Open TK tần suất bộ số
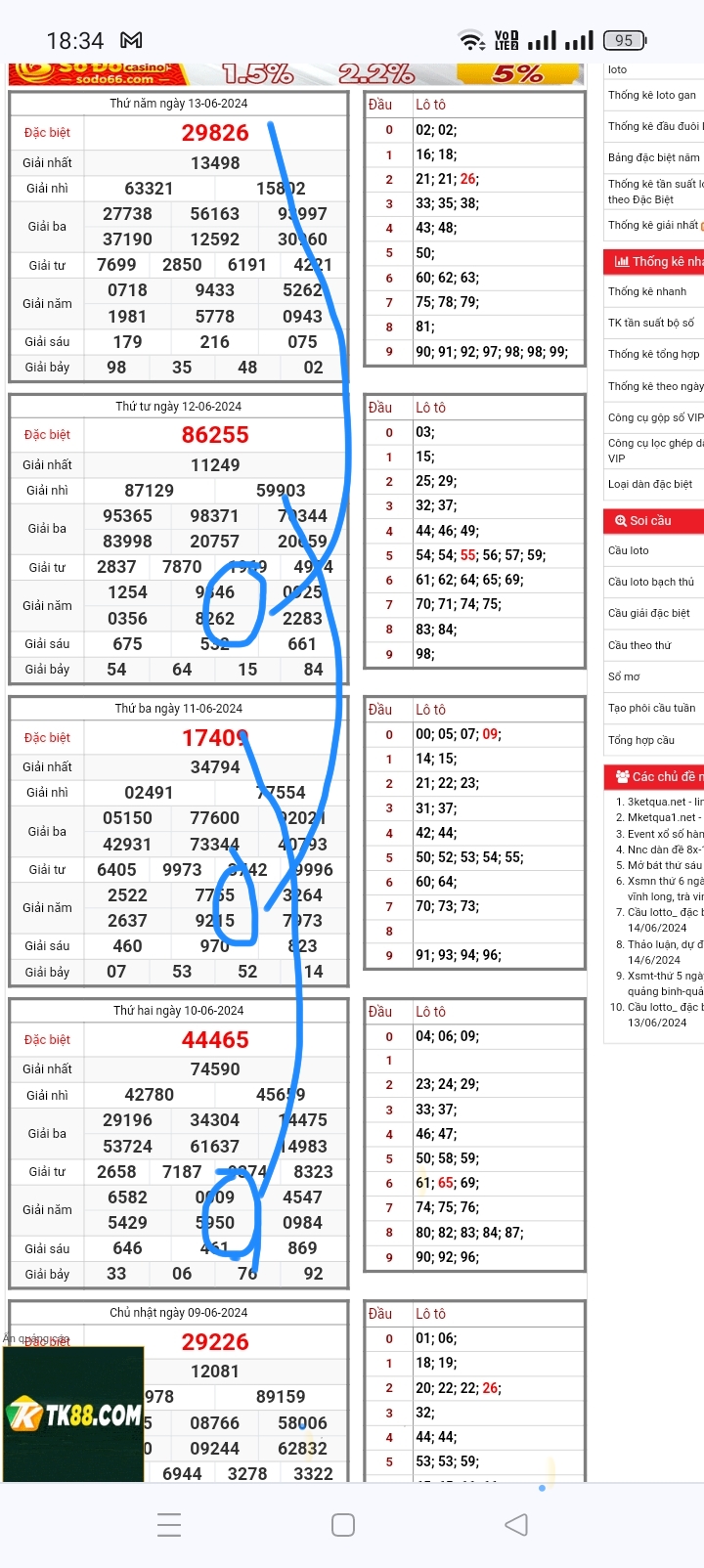Viewport: 704px width, 1568px height. (651, 323)
